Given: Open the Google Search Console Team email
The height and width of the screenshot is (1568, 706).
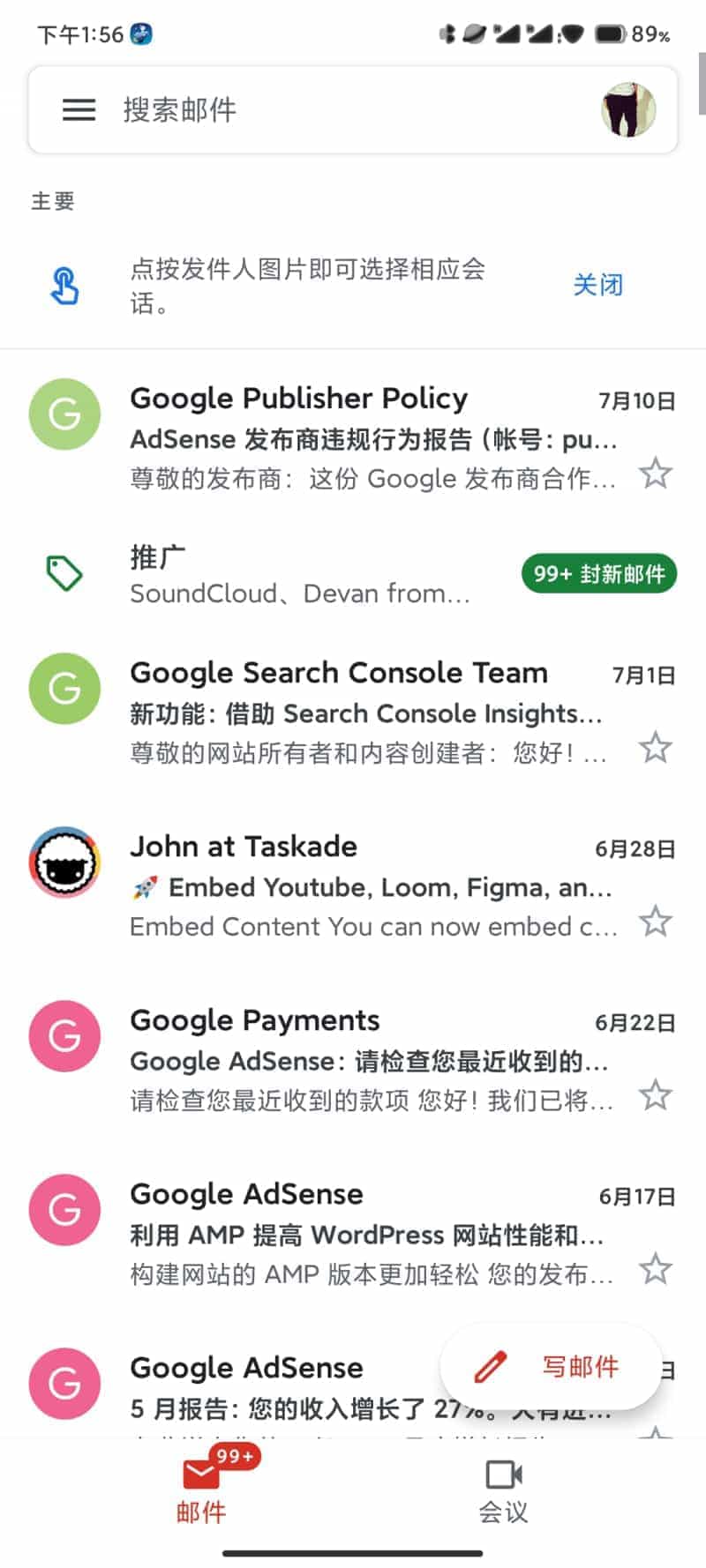Looking at the screenshot, I should click(x=371, y=712).
